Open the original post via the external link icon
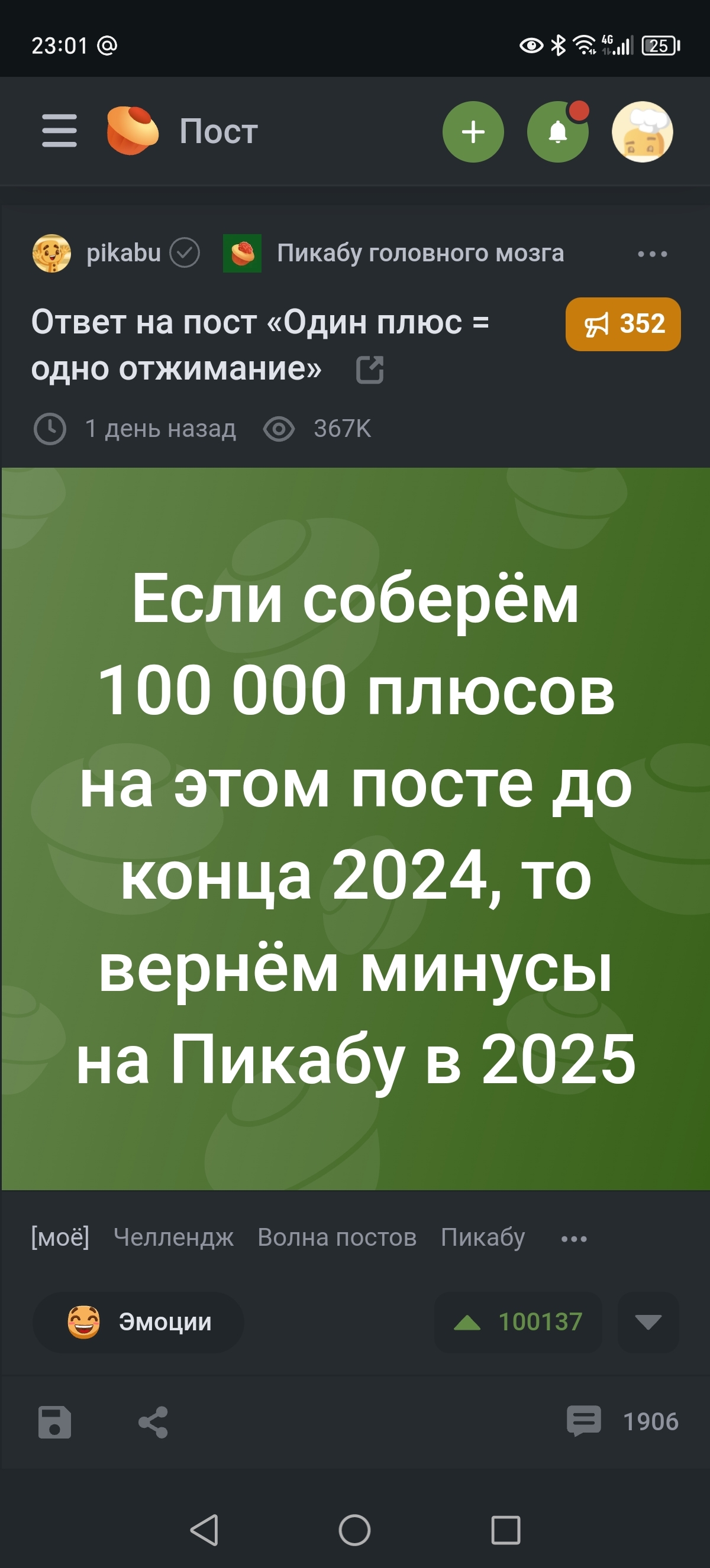 tap(370, 370)
